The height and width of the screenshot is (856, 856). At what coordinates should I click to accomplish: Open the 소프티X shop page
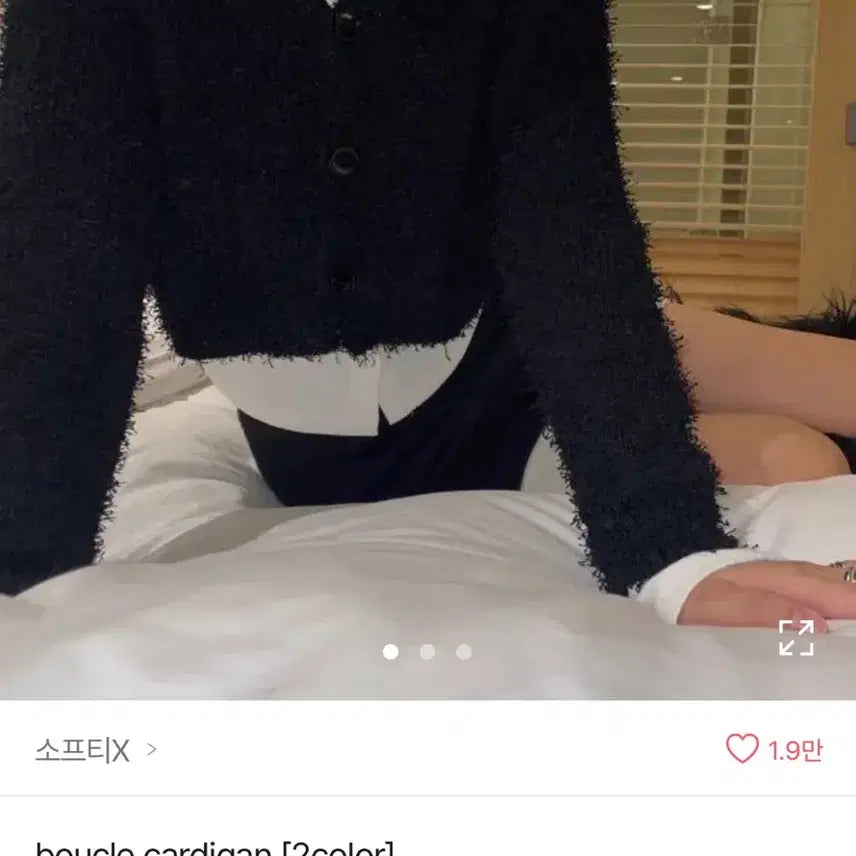tap(95, 750)
